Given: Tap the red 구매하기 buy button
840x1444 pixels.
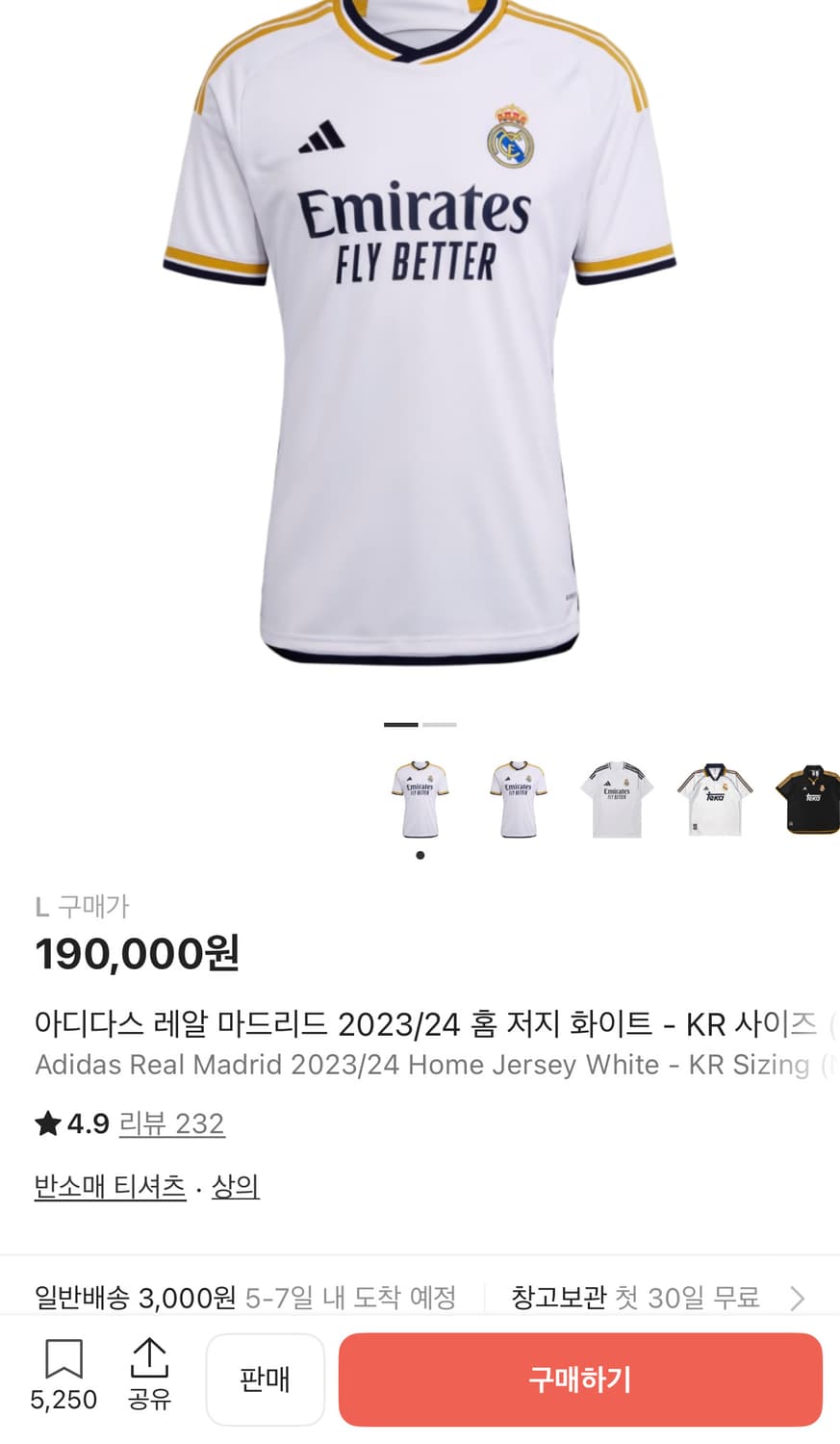Looking at the screenshot, I should coord(580,1380).
